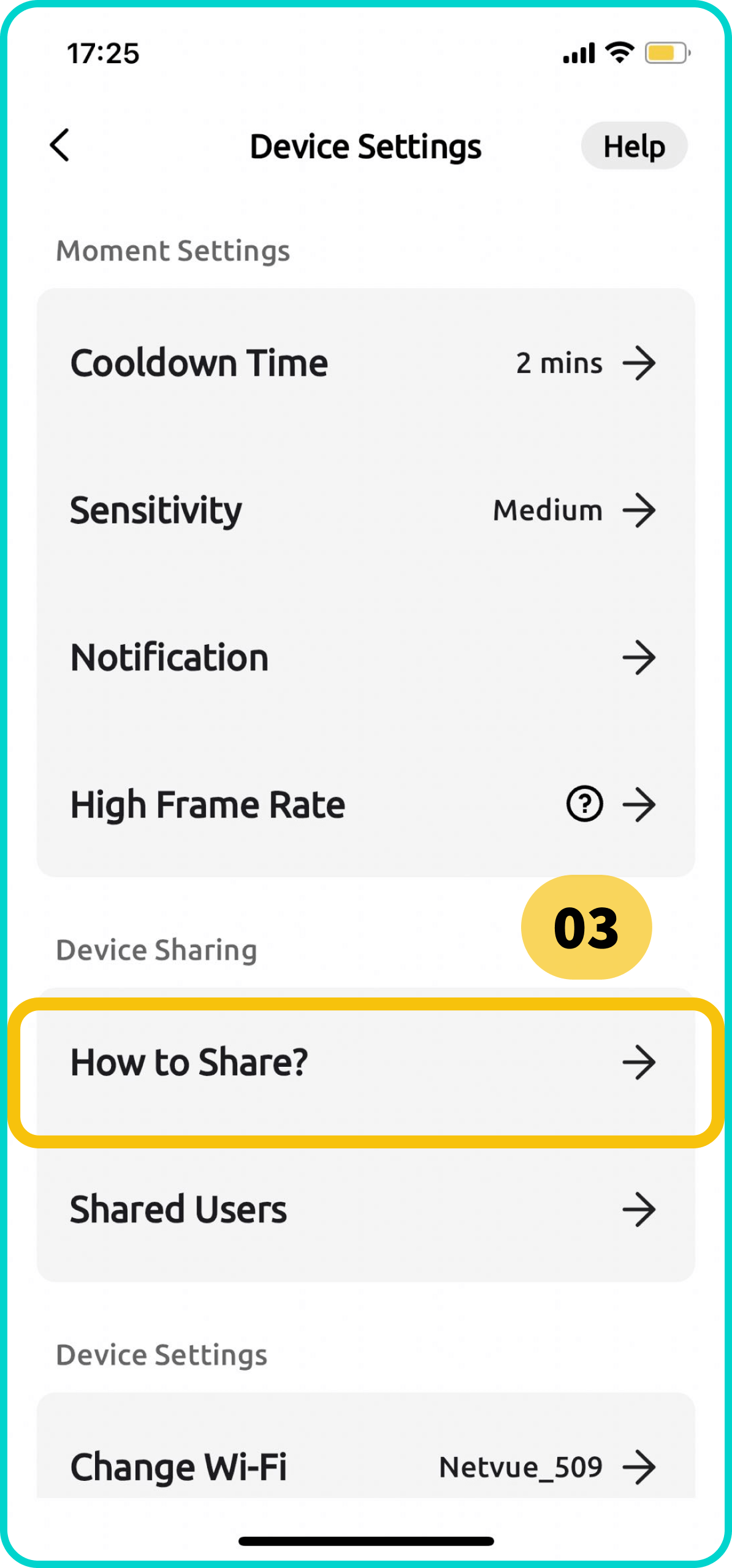Screen dimensions: 732x1568
Task: Change the Sensitivity level
Action: coord(365,510)
